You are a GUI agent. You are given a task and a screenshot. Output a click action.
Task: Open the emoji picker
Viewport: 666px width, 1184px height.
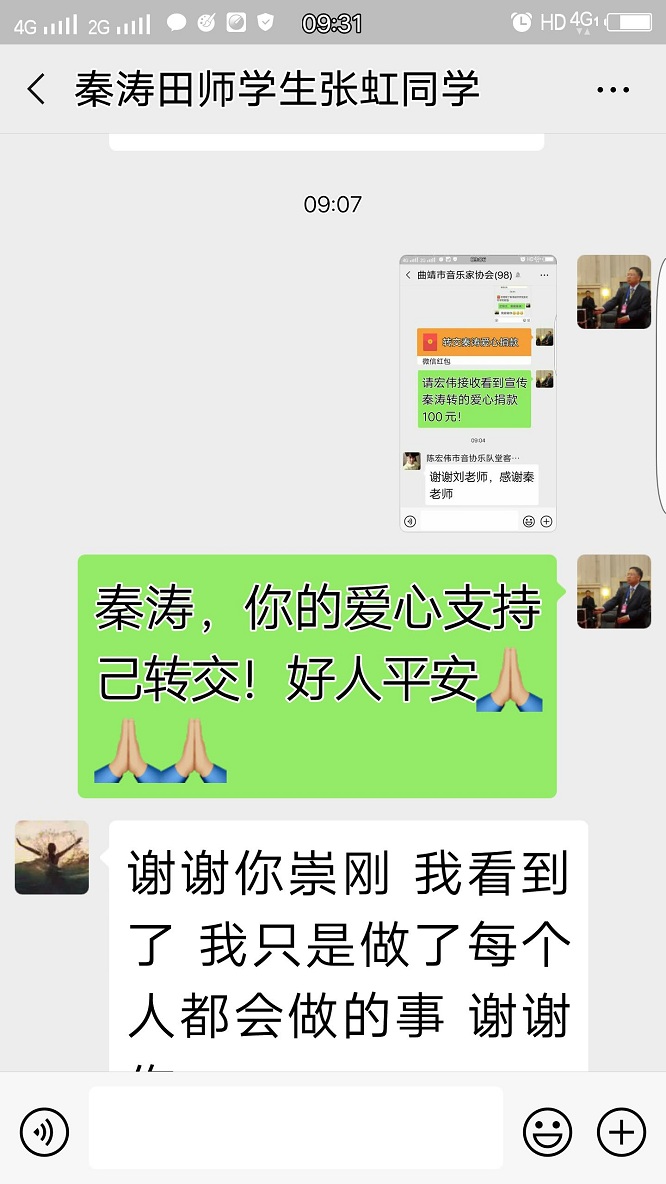click(547, 1132)
